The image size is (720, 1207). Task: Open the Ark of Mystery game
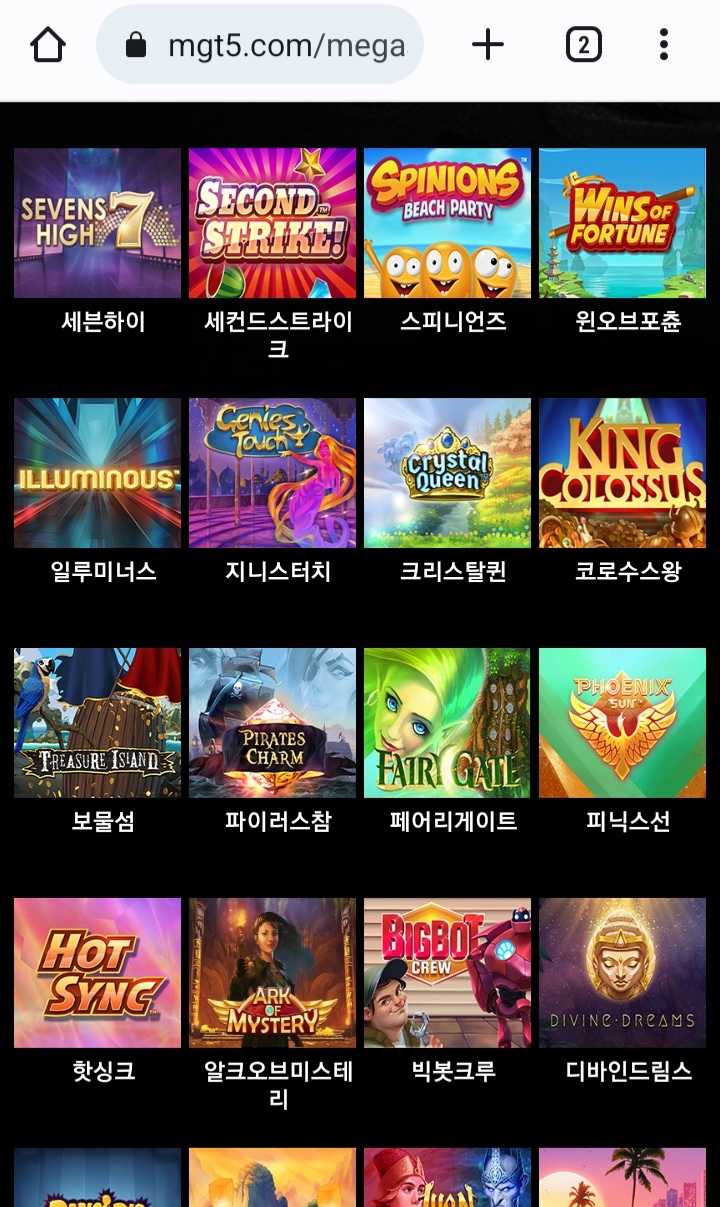tap(272, 973)
